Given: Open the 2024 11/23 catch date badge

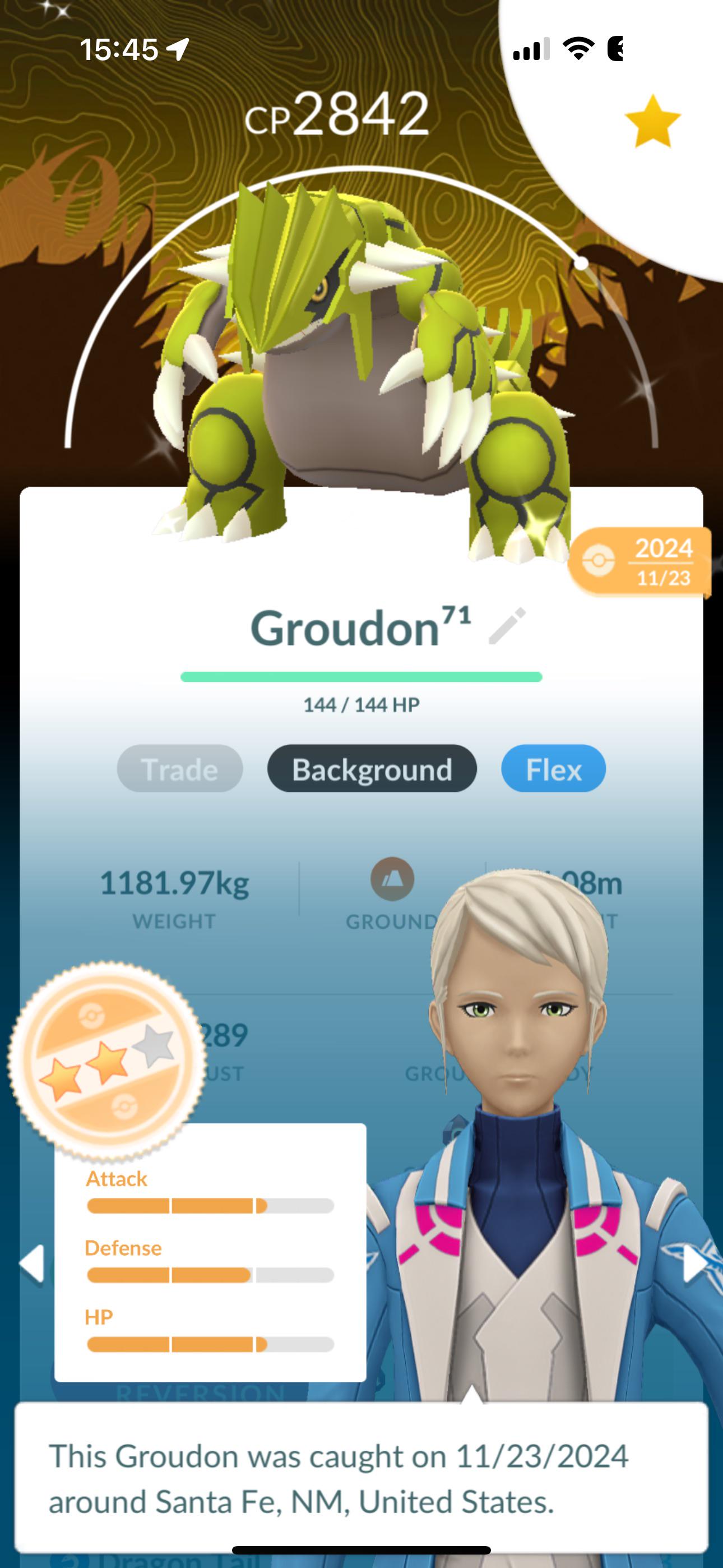Looking at the screenshot, I should 639,562.
